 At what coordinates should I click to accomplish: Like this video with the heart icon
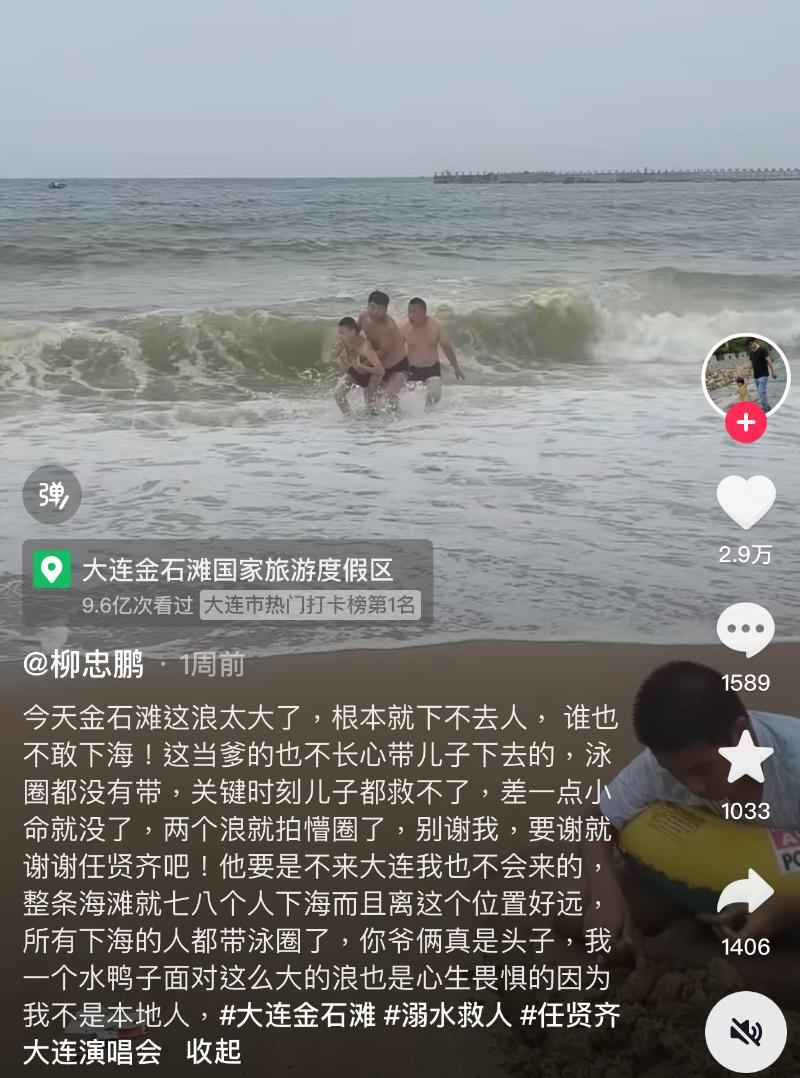[746, 502]
